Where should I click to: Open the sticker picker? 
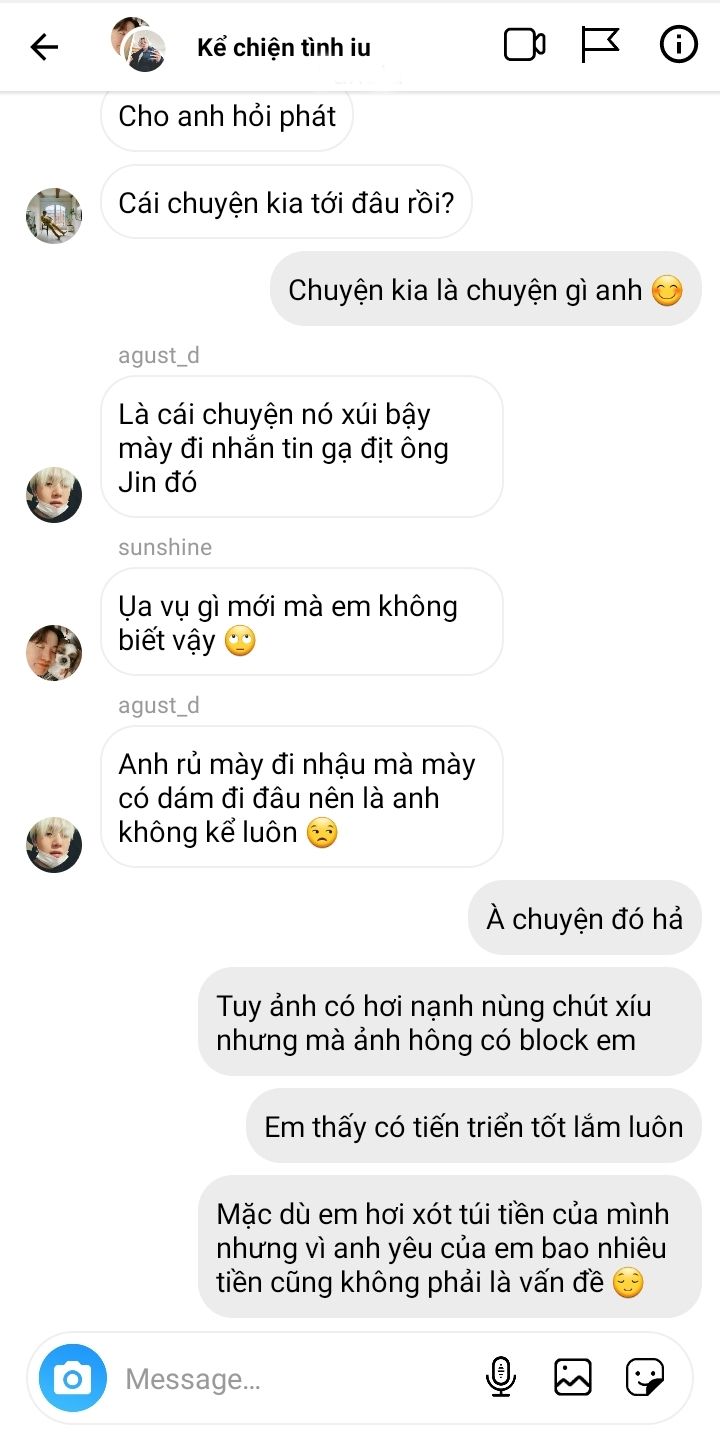[645, 1378]
